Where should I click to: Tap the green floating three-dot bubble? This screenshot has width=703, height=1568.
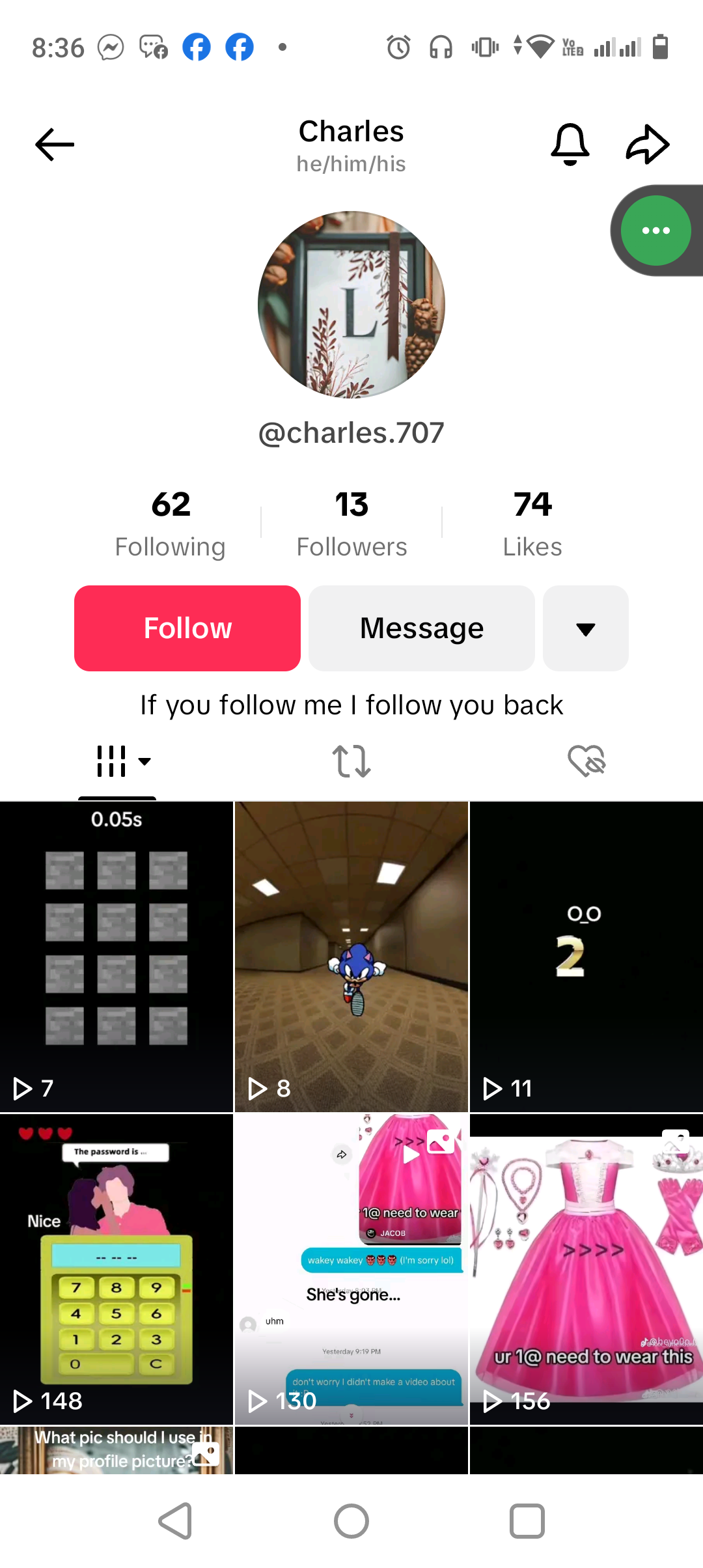click(655, 231)
